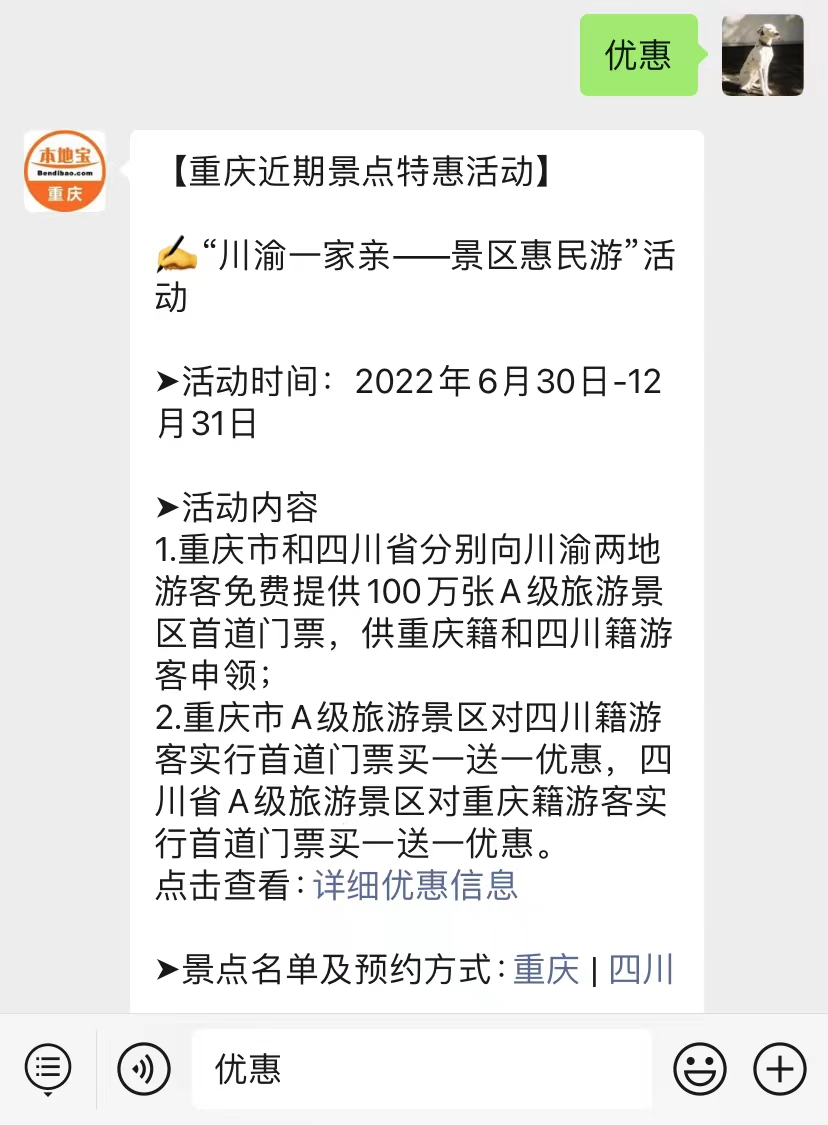Open the 重庆 scenic spot list link

(x=546, y=969)
